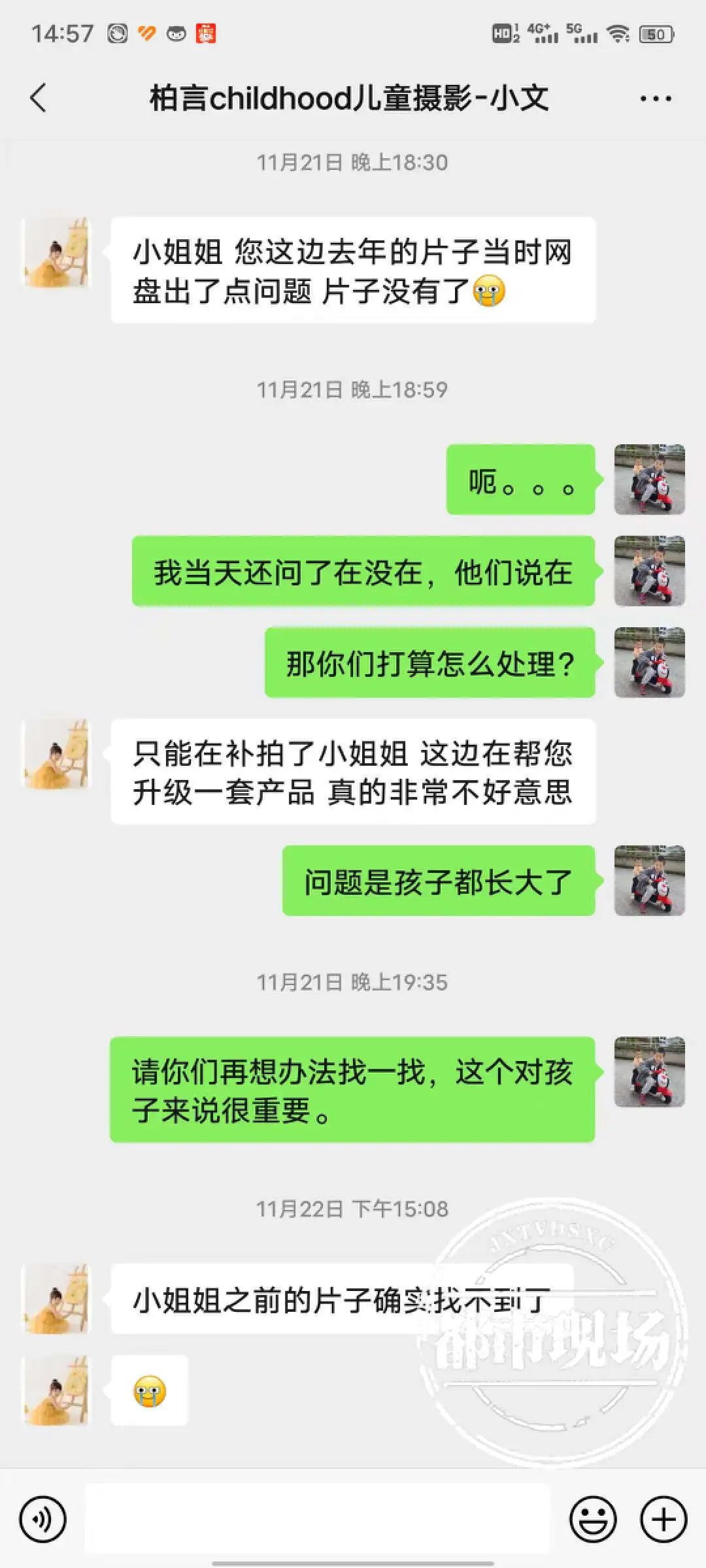
Task: Go back to the chat list
Action: click(39, 98)
